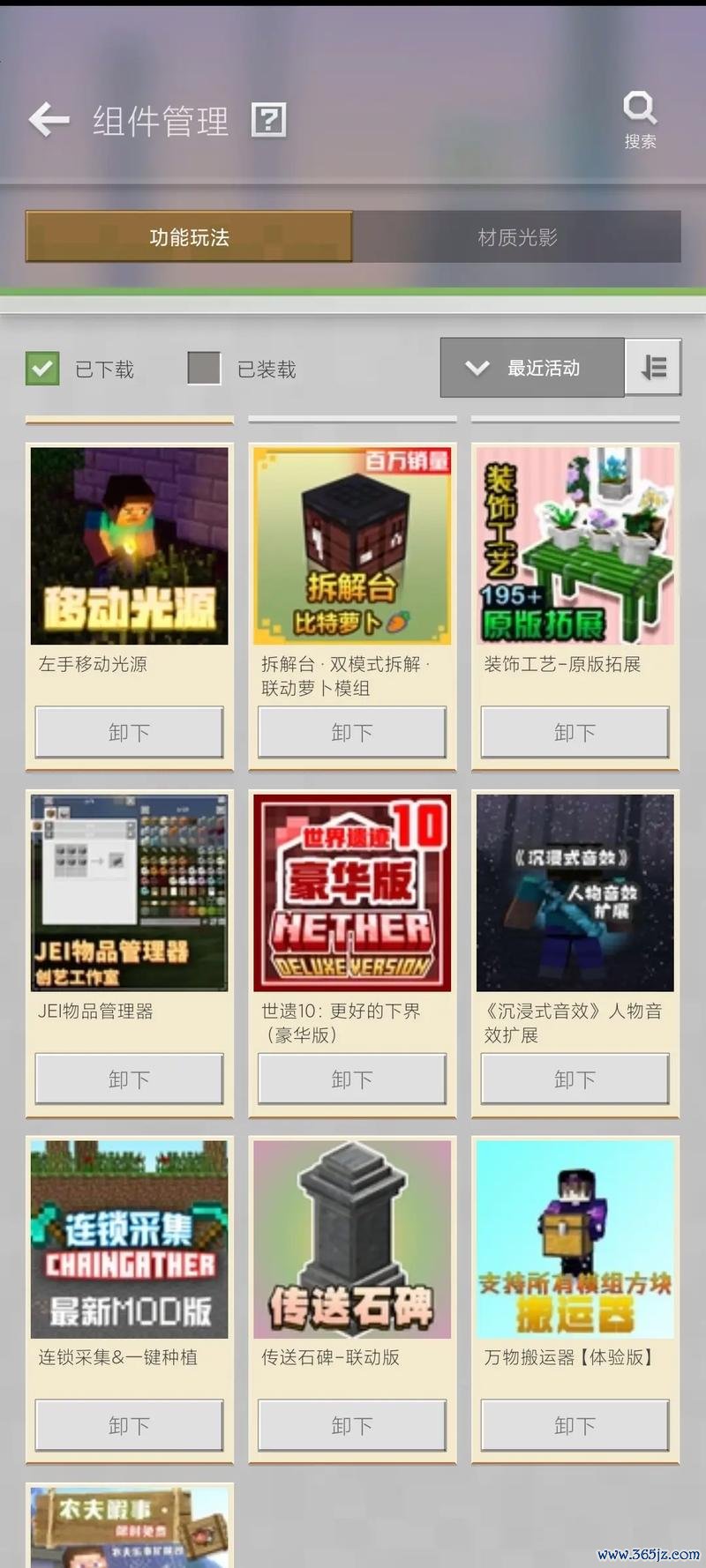Select the JEI物品管理器 mod thumbnail
706x1568 pixels.
tap(129, 892)
